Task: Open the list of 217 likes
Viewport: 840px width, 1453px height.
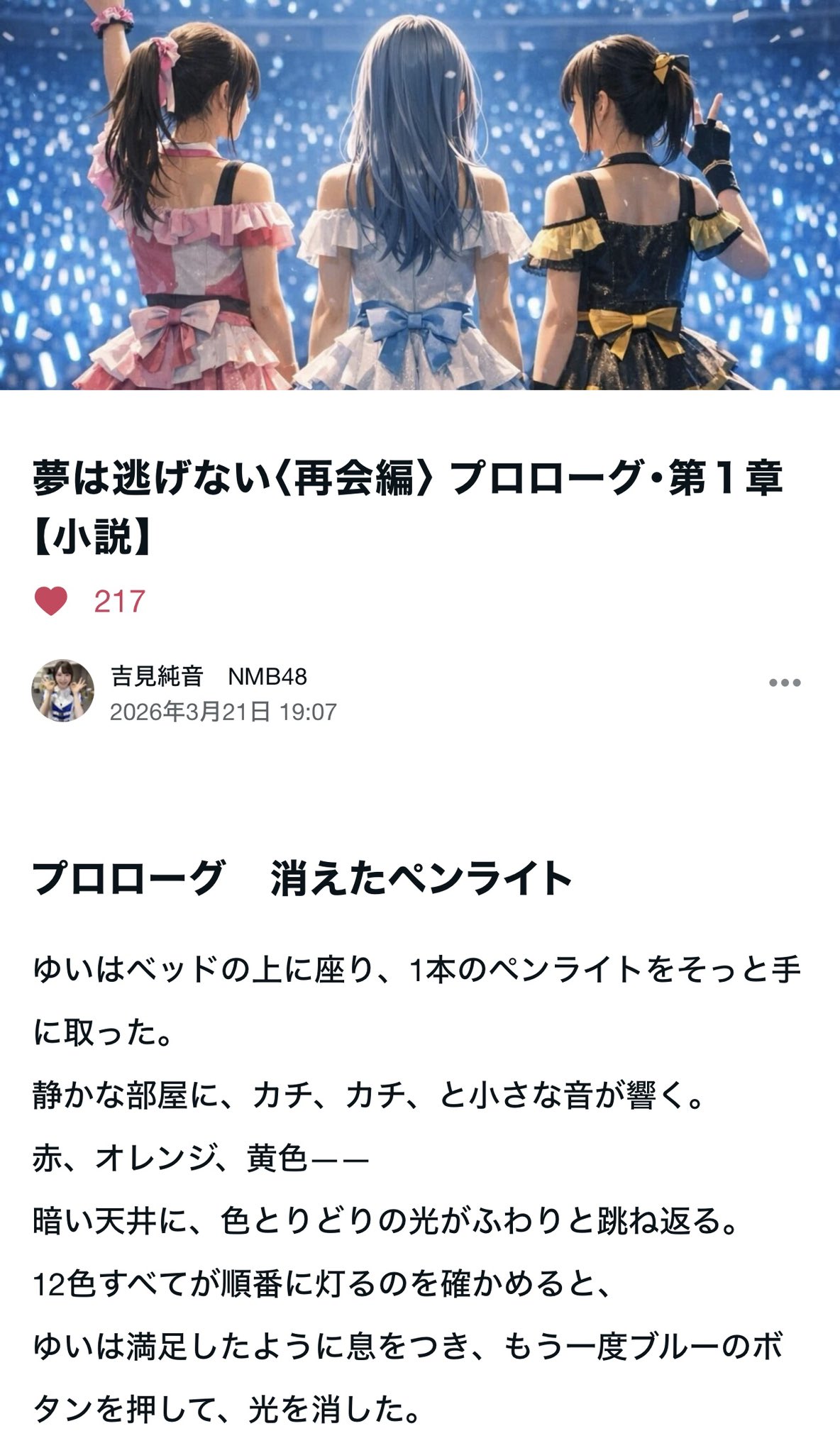Action: (x=119, y=602)
